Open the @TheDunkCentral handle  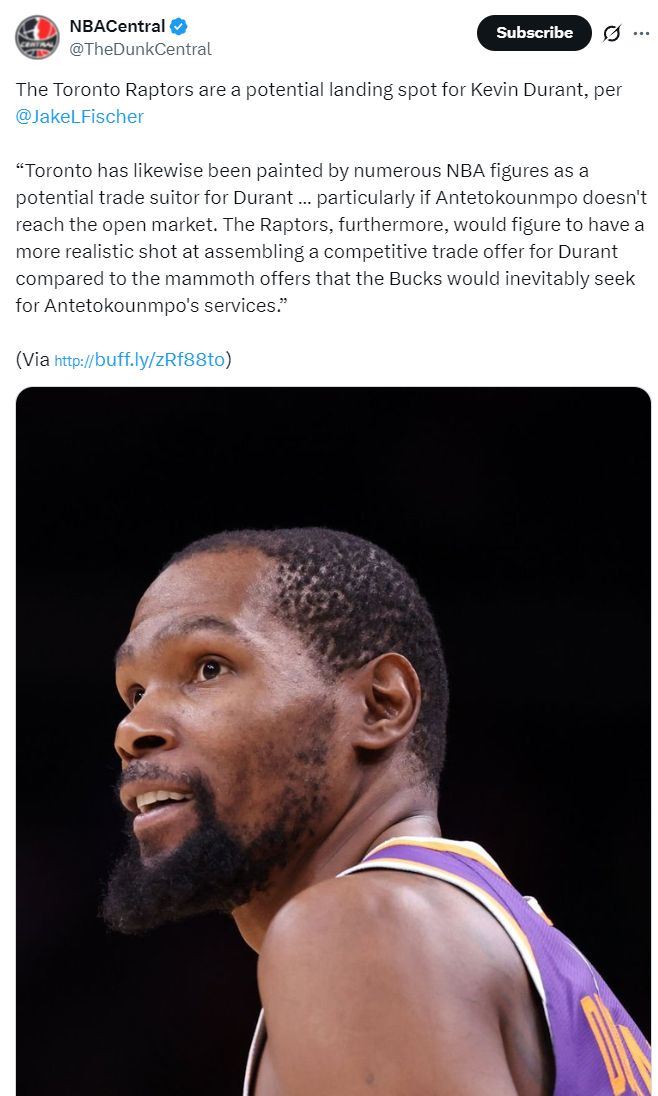click(140, 48)
